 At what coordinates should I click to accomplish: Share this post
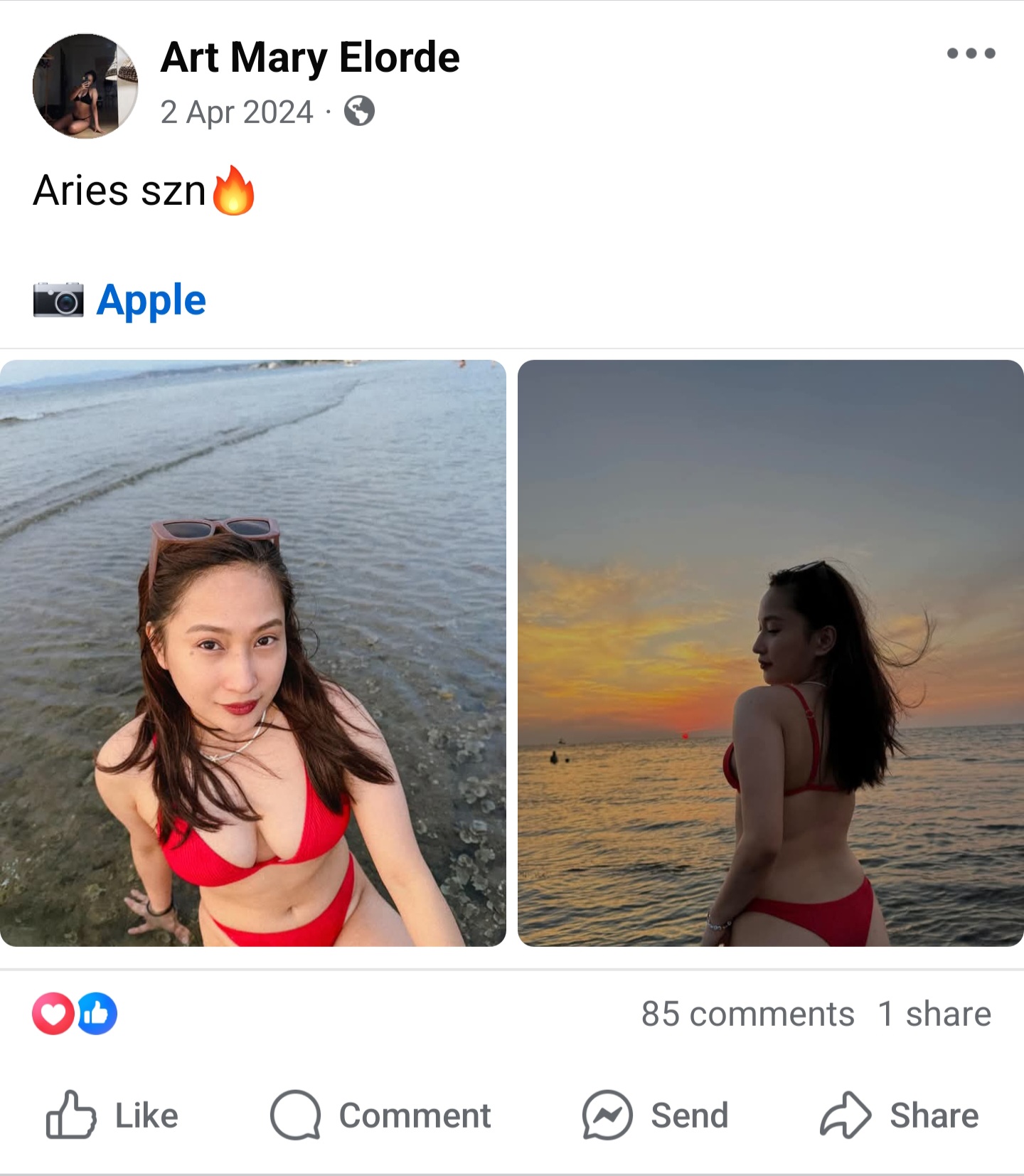pyautogui.click(x=900, y=1115)
